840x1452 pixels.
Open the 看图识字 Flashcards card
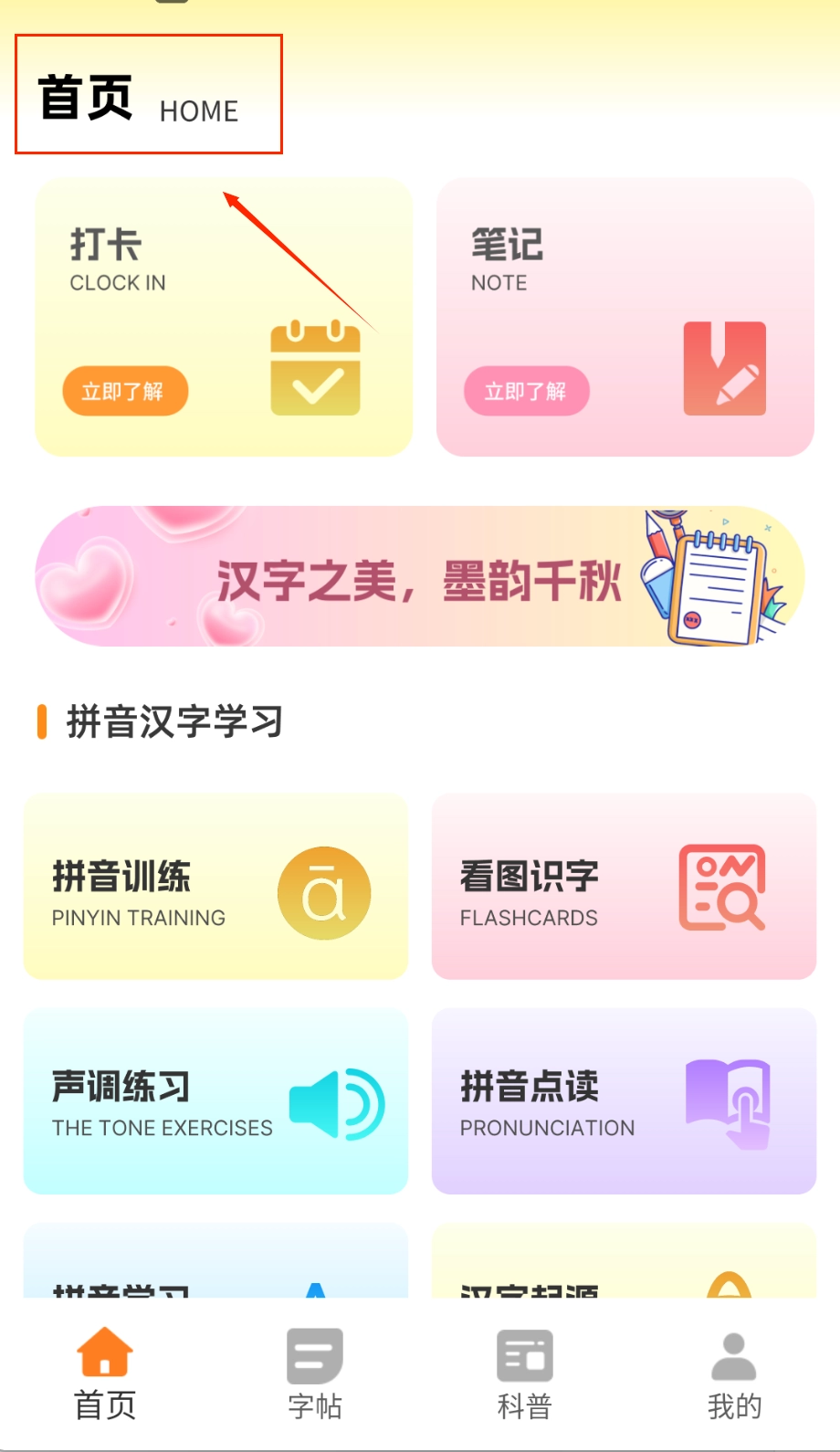click(x=624, y=888)
